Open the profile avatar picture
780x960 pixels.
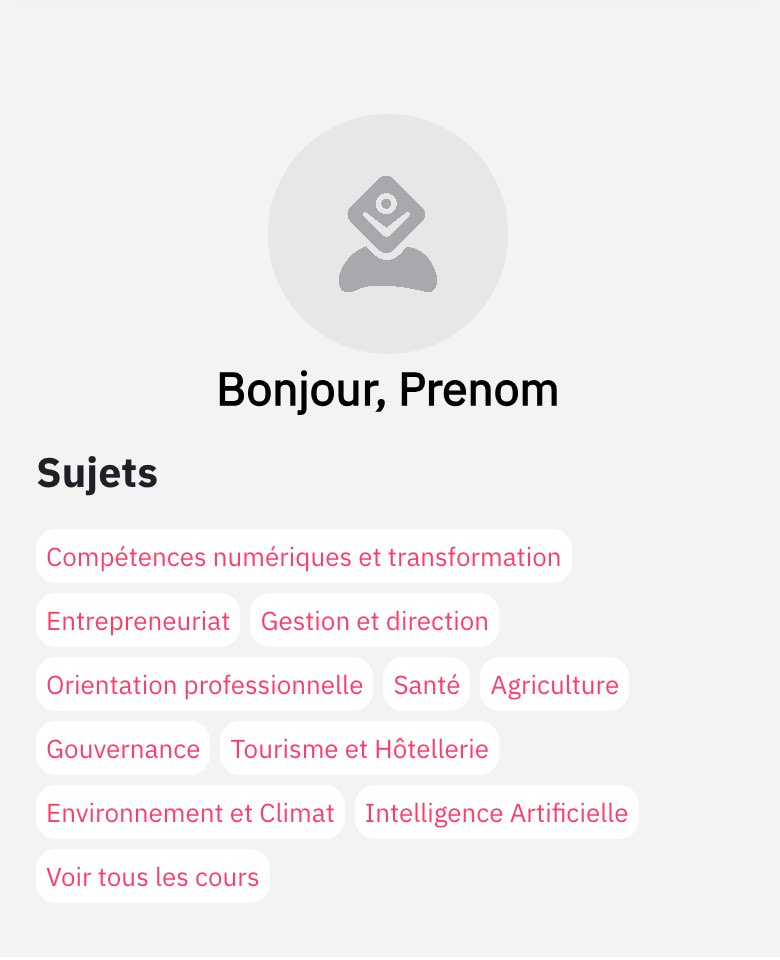(388, 234)
